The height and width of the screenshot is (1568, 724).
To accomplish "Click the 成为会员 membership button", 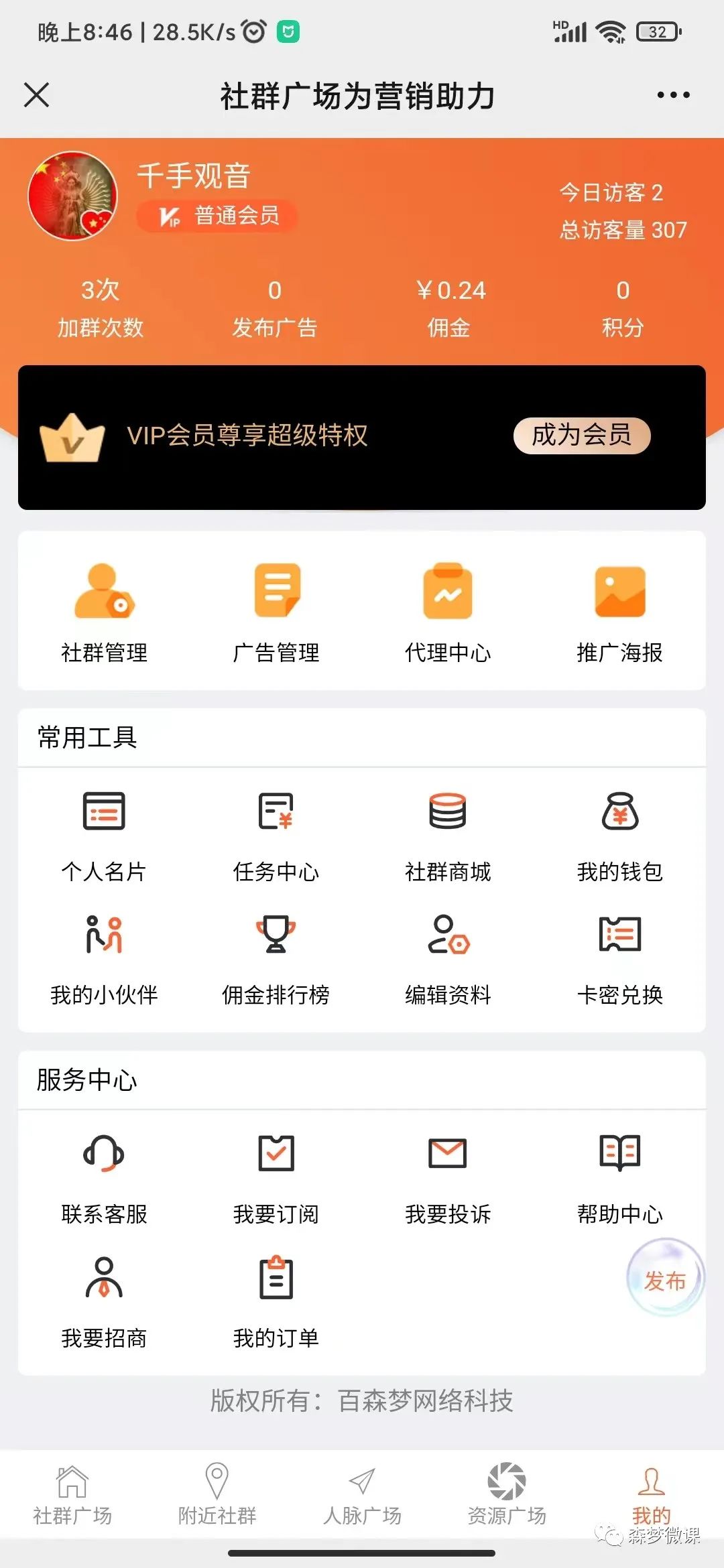I will 581,436.
